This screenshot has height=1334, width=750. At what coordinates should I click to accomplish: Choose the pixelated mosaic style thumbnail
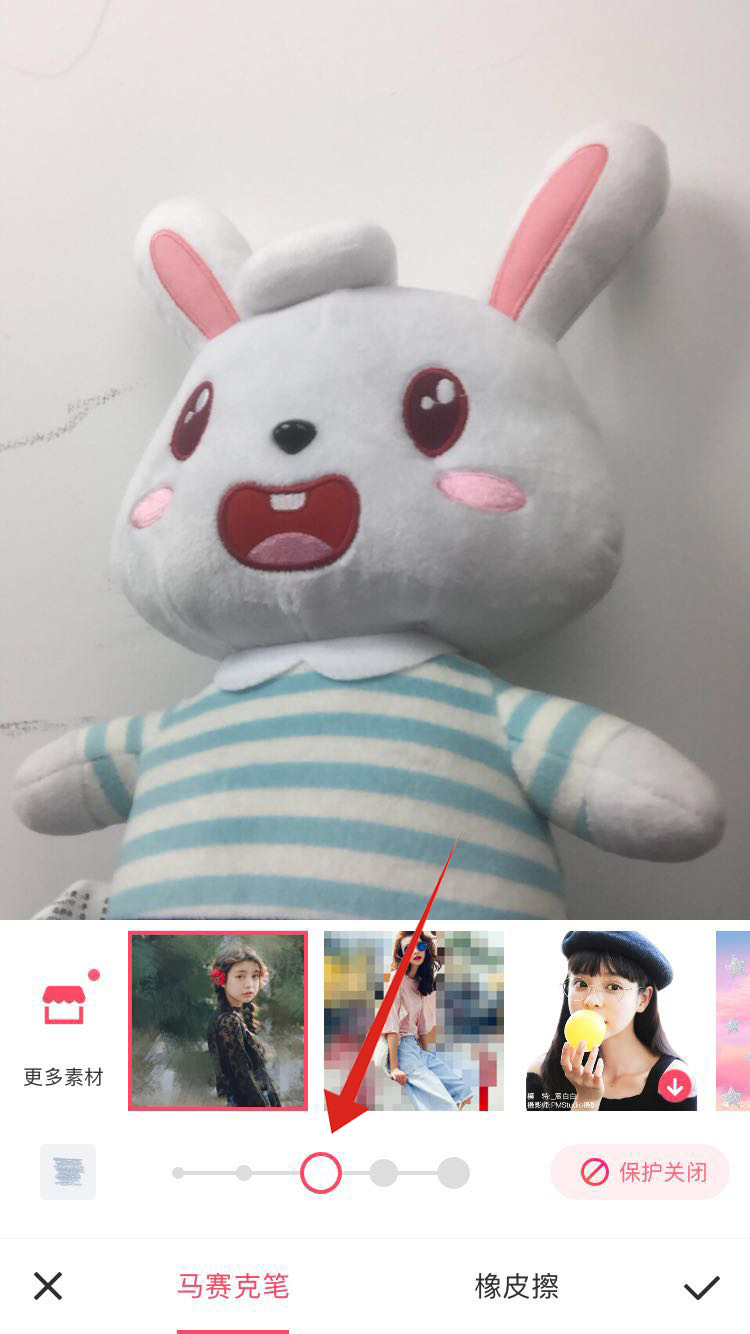click(x=413, y=1021)
